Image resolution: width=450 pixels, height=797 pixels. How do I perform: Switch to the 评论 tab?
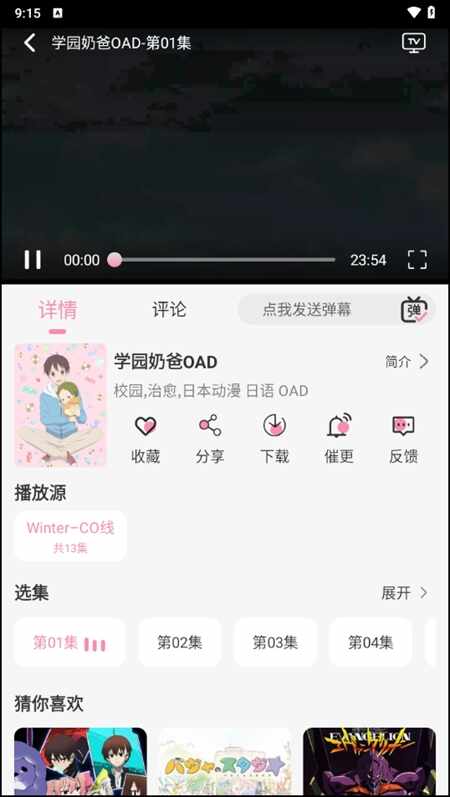tap(169, 310)
